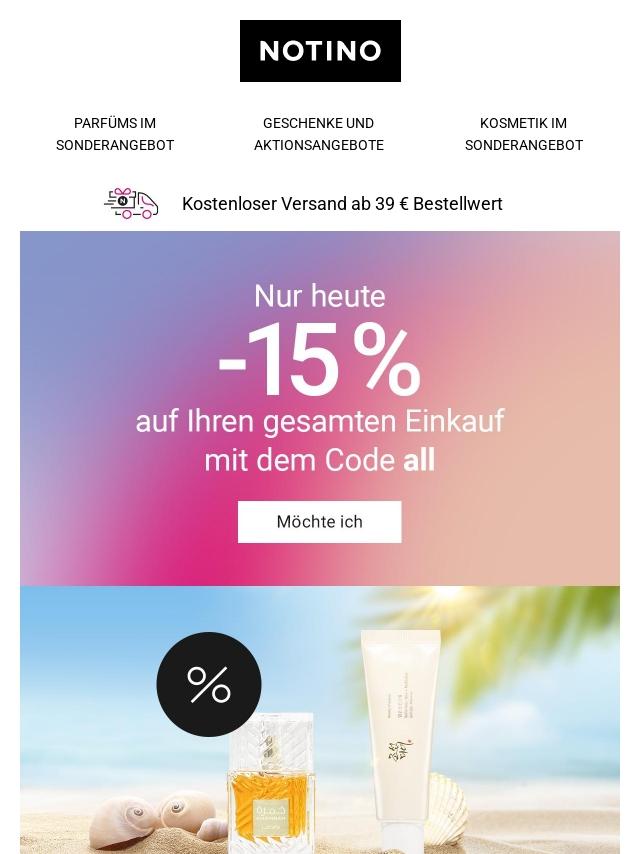Image resolution: width=640 pixels, height=854 pixels.
Task: Open the Notino logo link
Action: (x=320, y=51)
